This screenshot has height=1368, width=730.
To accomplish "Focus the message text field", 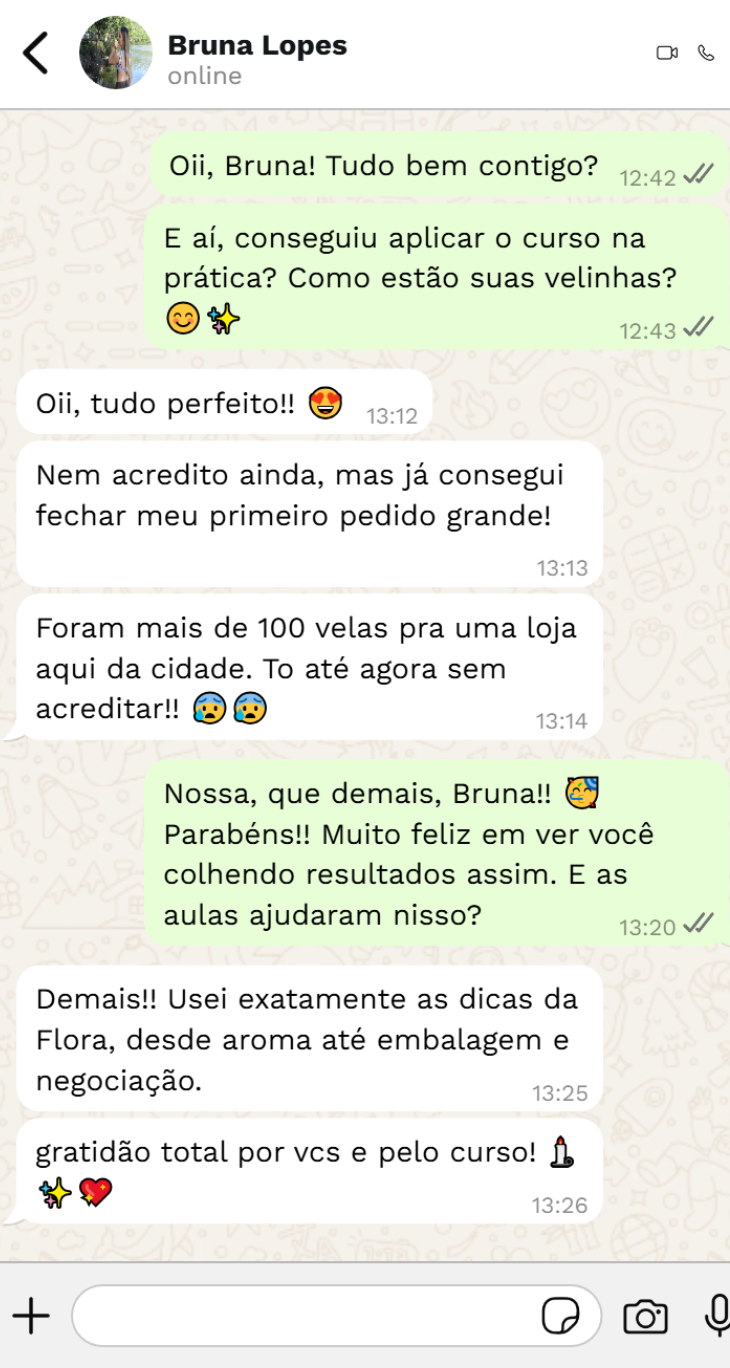I will pyautogui.click(x=300, y=1316).
